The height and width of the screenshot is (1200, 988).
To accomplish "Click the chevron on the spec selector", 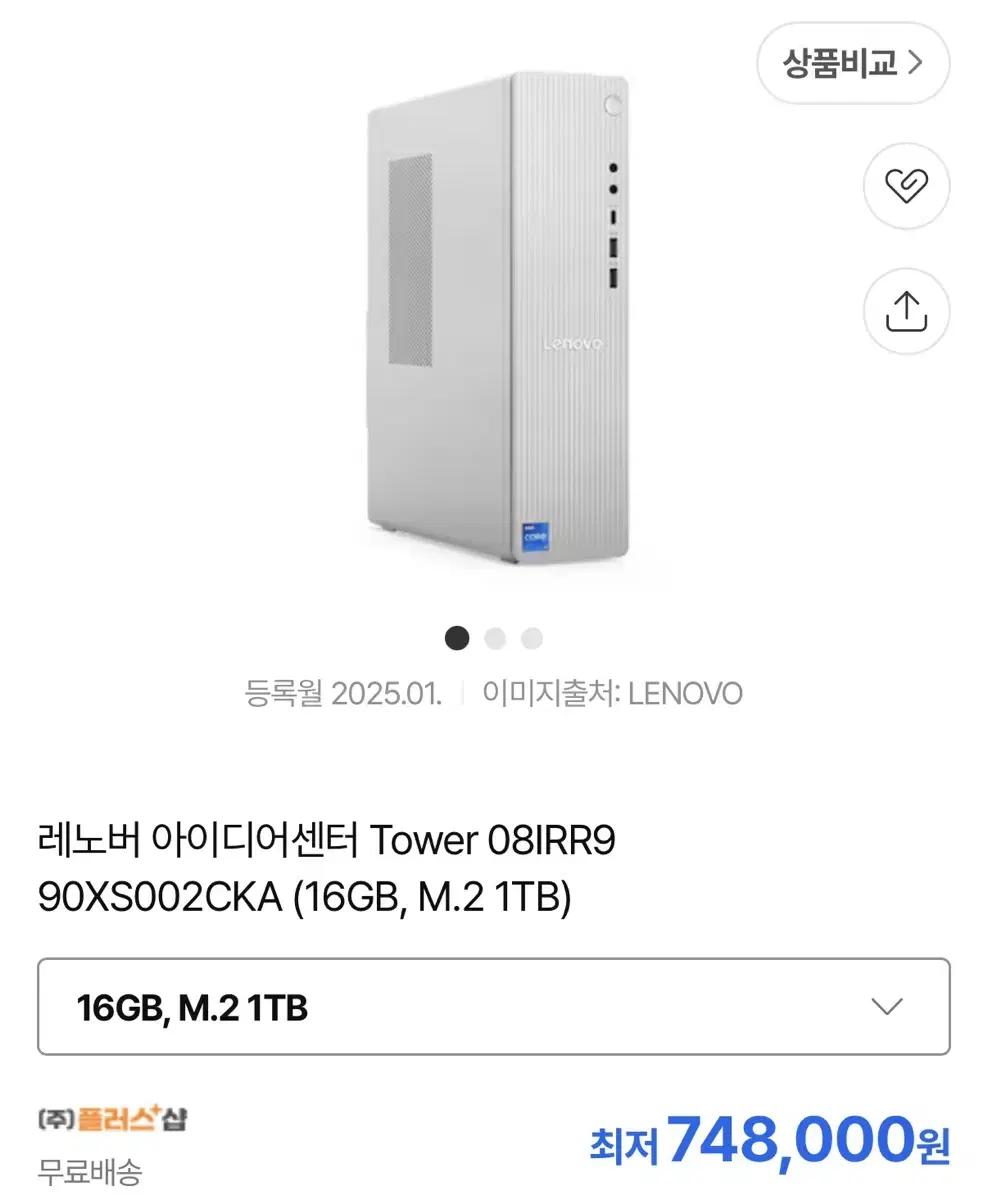I will point(888,1008).
